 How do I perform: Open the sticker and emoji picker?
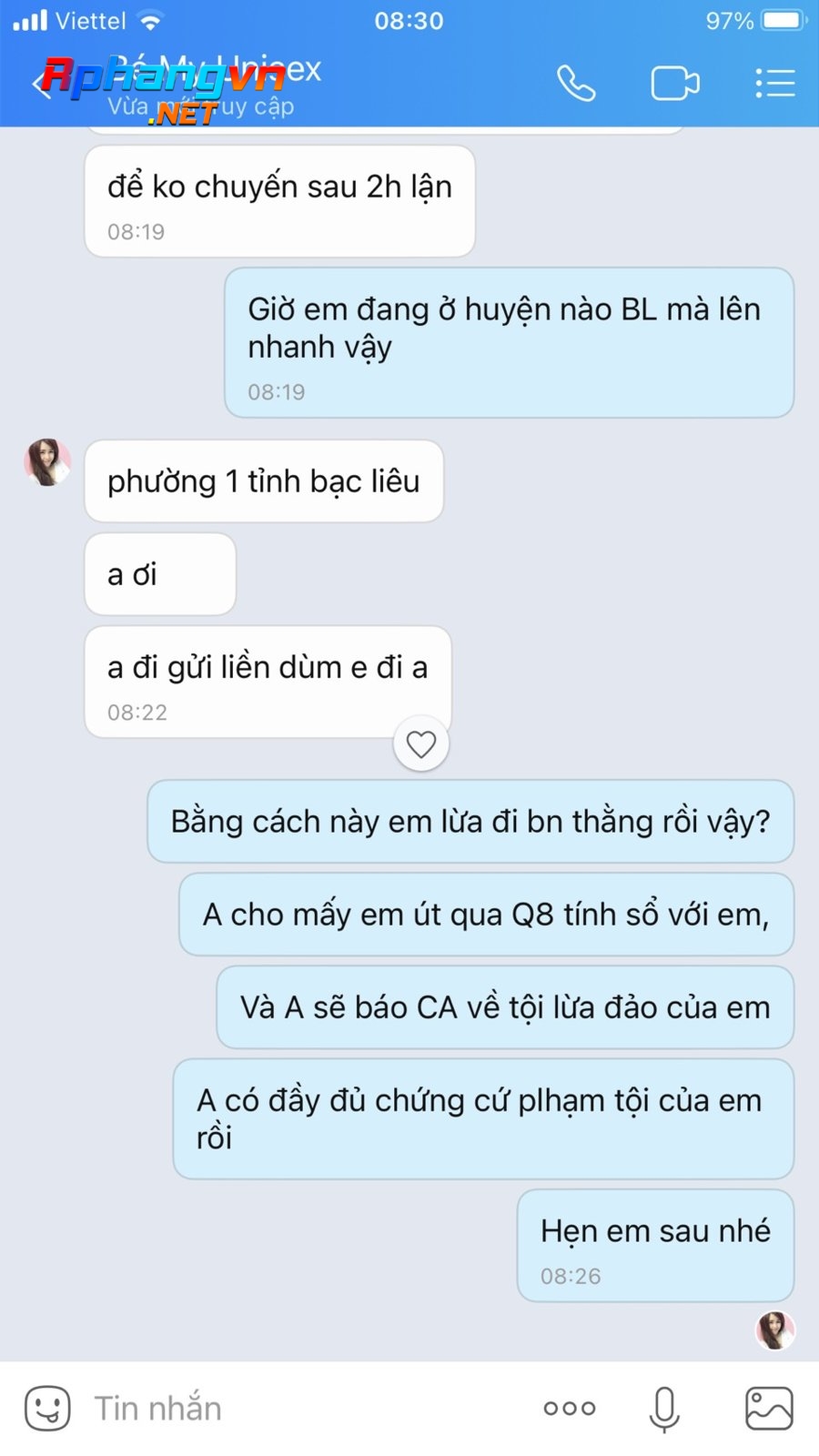[47, 1408]
